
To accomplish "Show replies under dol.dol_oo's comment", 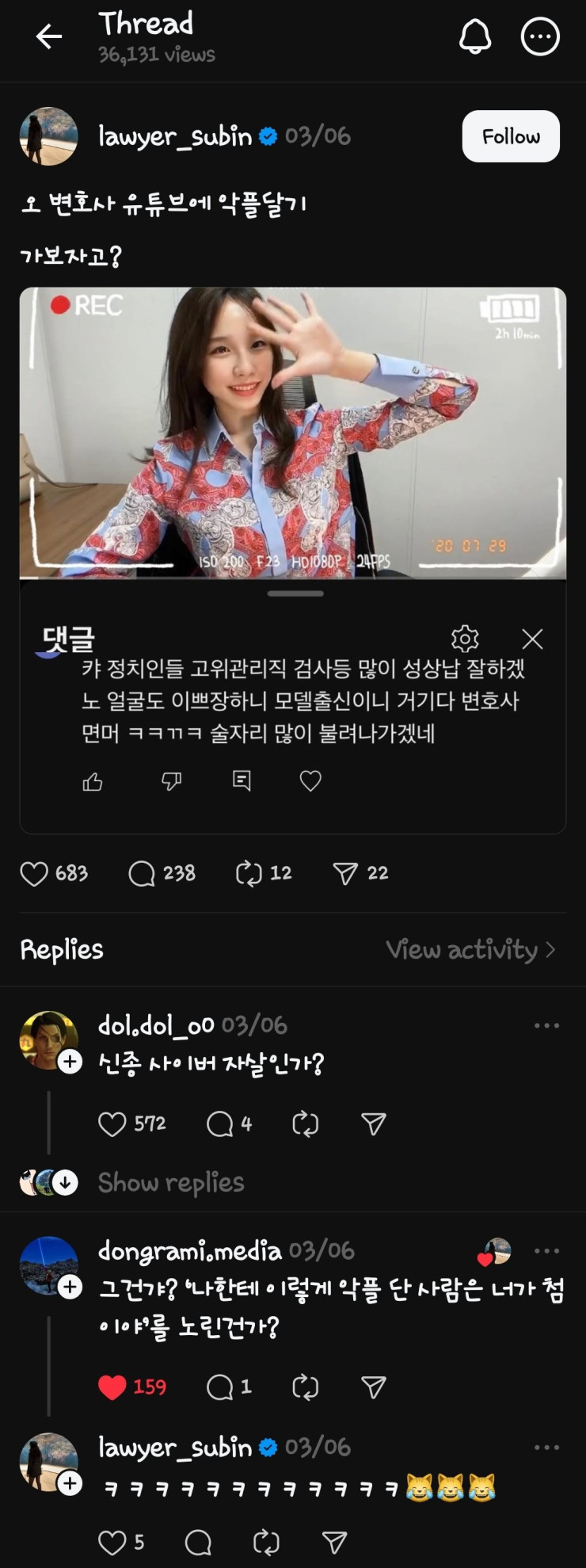I will (170, 1183).
